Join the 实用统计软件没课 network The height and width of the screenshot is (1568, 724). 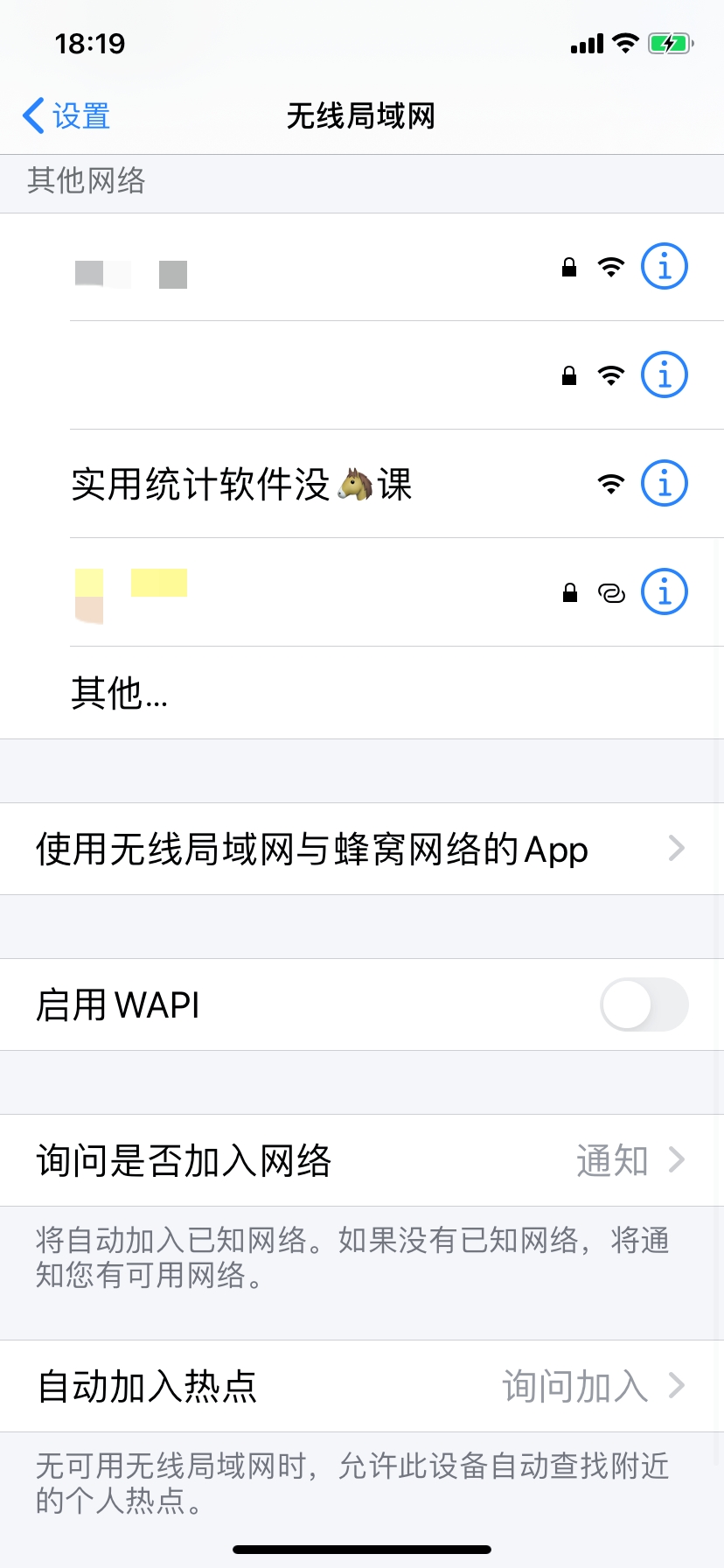pos(241,484)
